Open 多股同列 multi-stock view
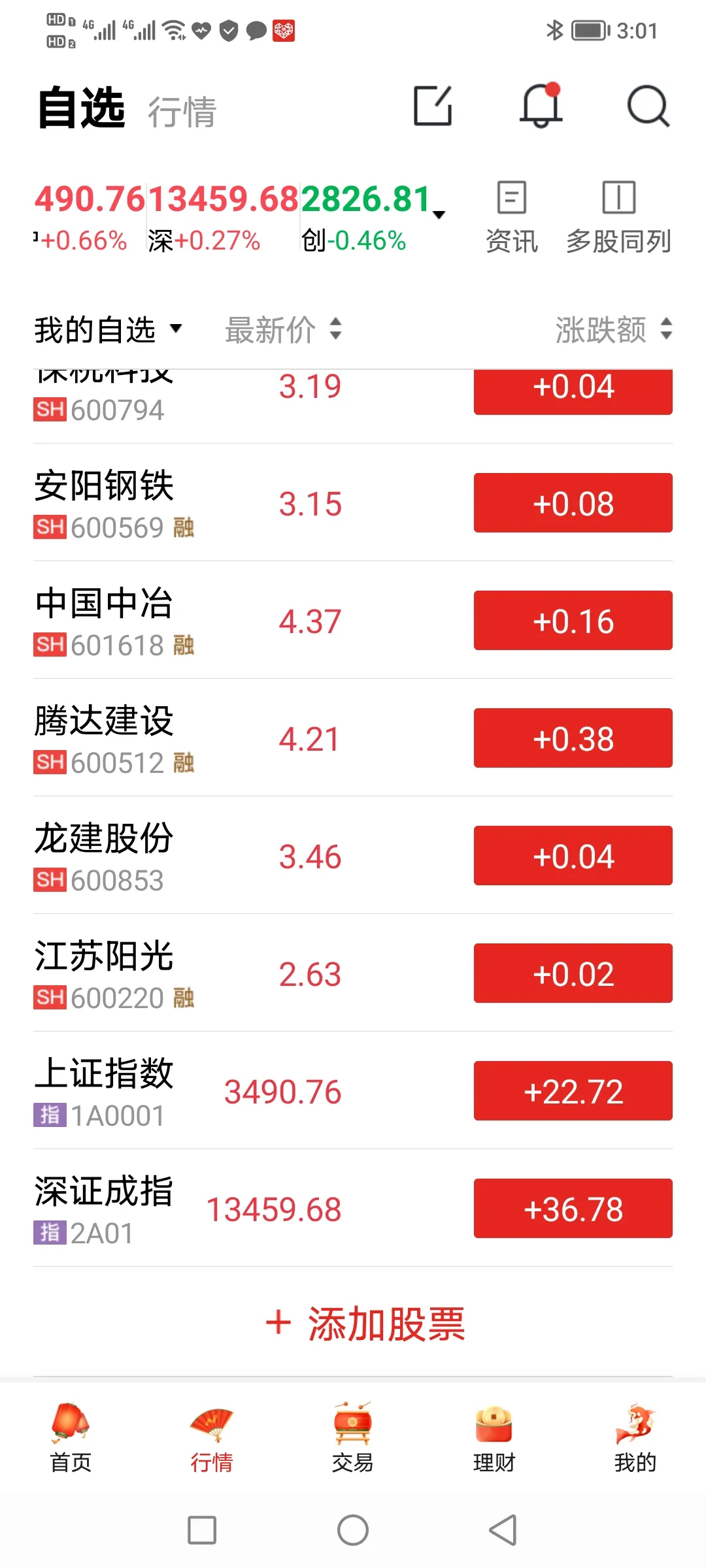This screenshot has width=706, height=1568. pyautogui.click(x=618, y=217)
